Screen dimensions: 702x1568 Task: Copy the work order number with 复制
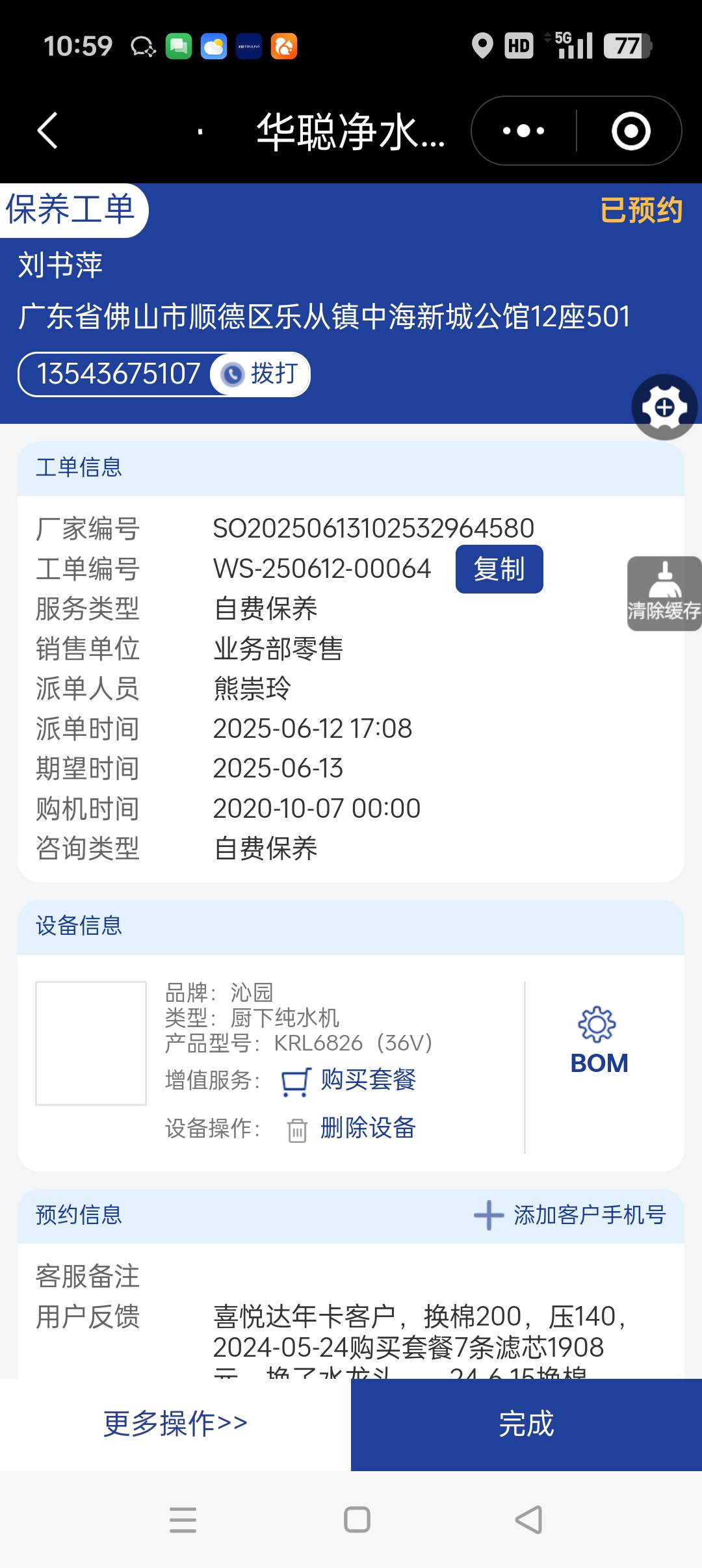(x=499, y=569)
